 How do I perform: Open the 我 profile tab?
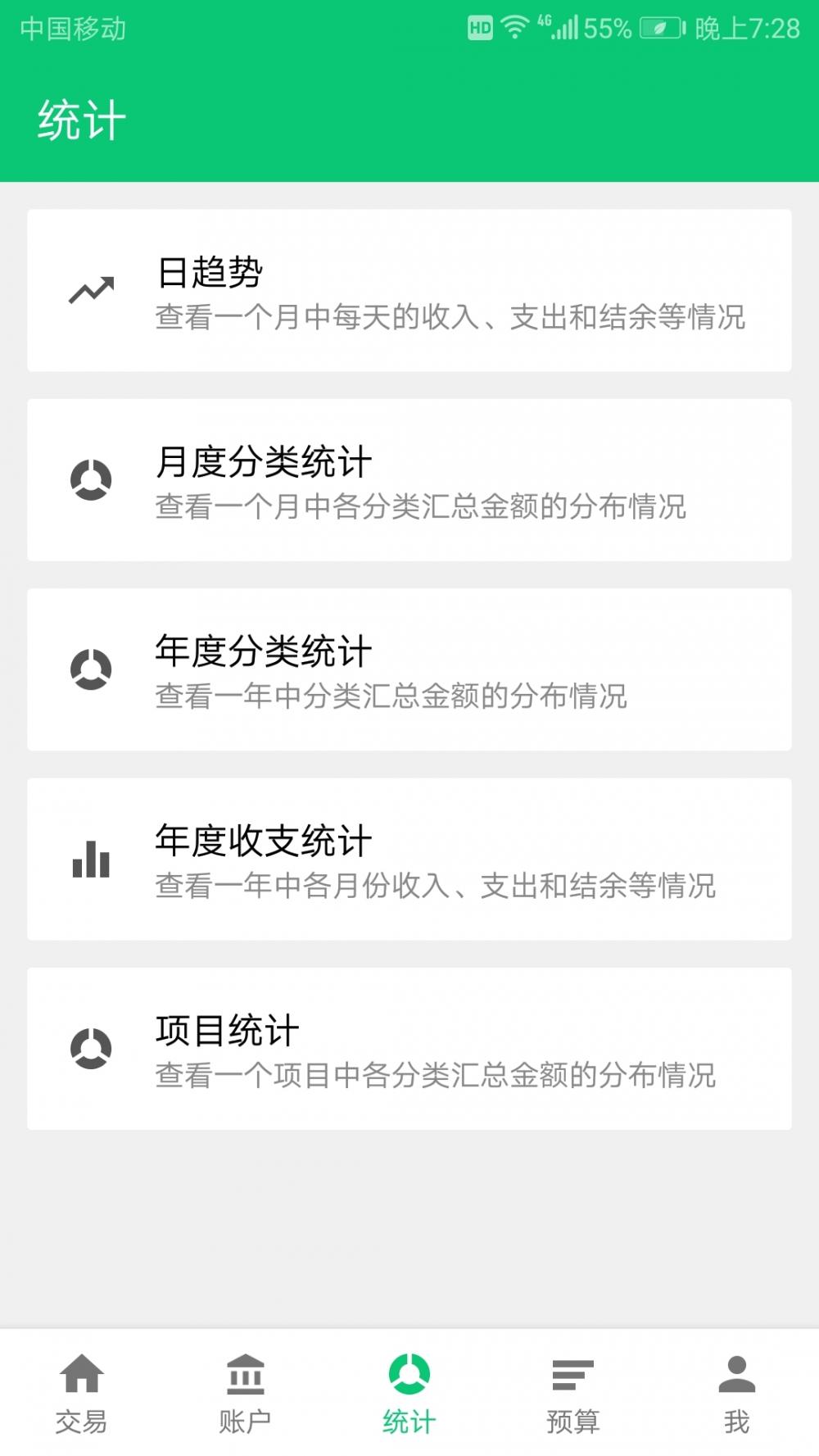coord(737,1393)
